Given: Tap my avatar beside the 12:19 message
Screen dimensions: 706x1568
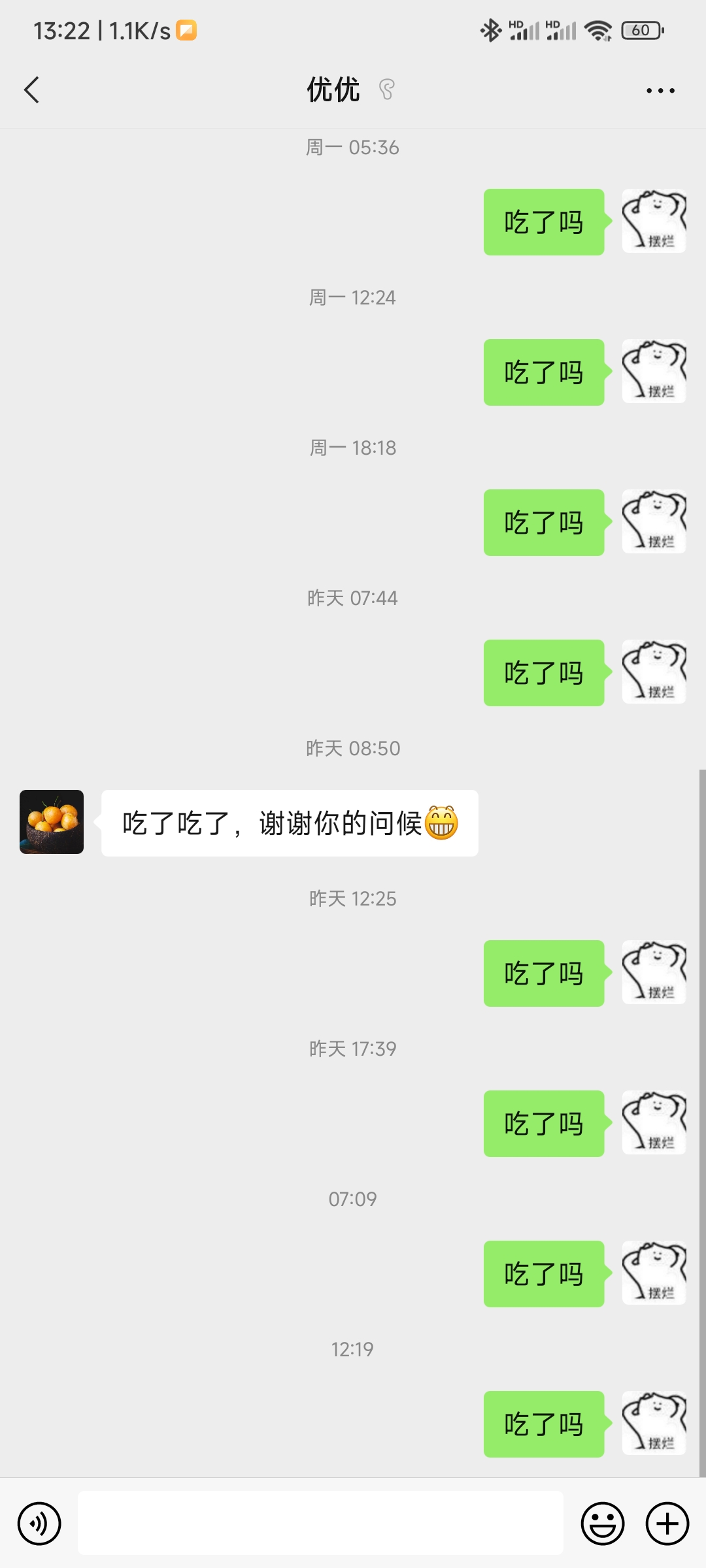Looking at the screenshot, I should point(654,1423).
